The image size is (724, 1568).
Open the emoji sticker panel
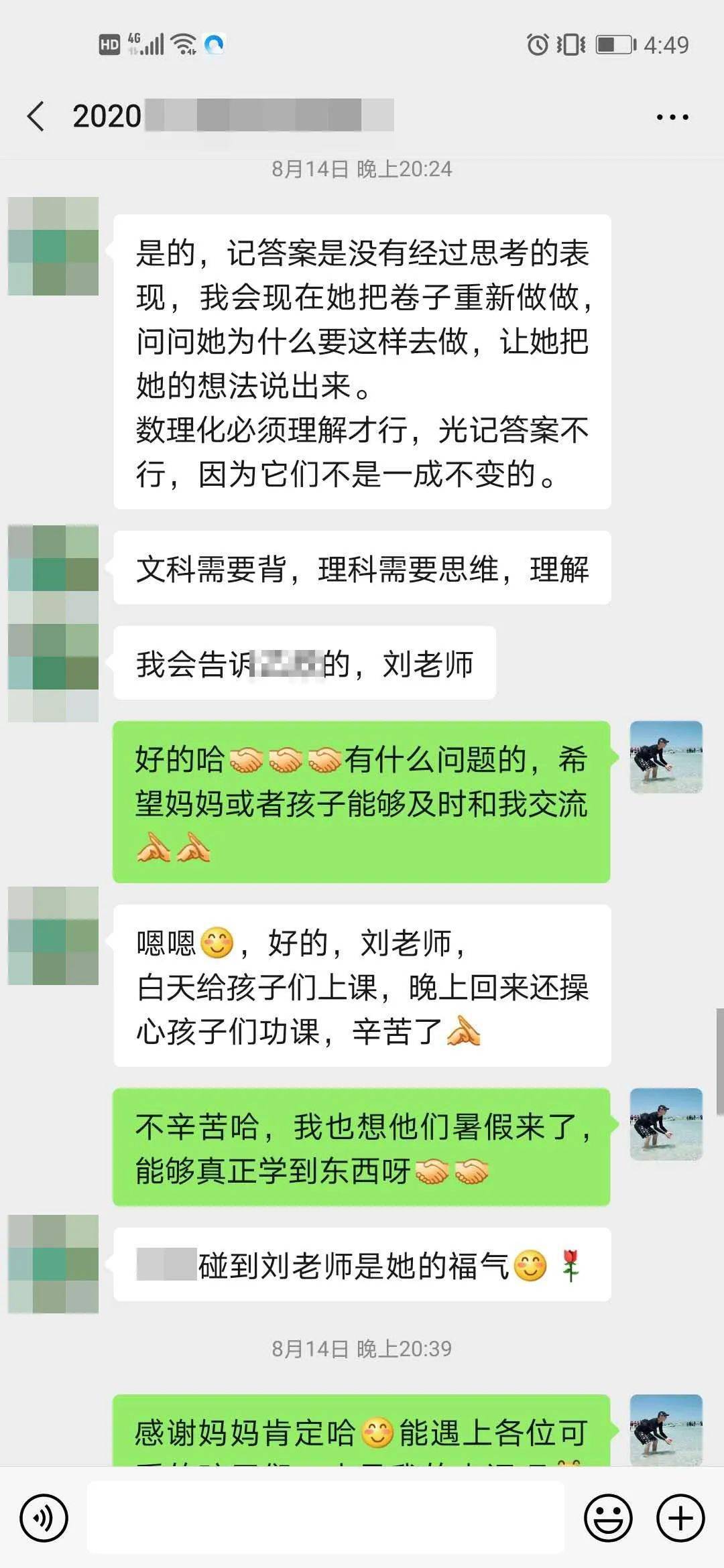pos(608,1518)
